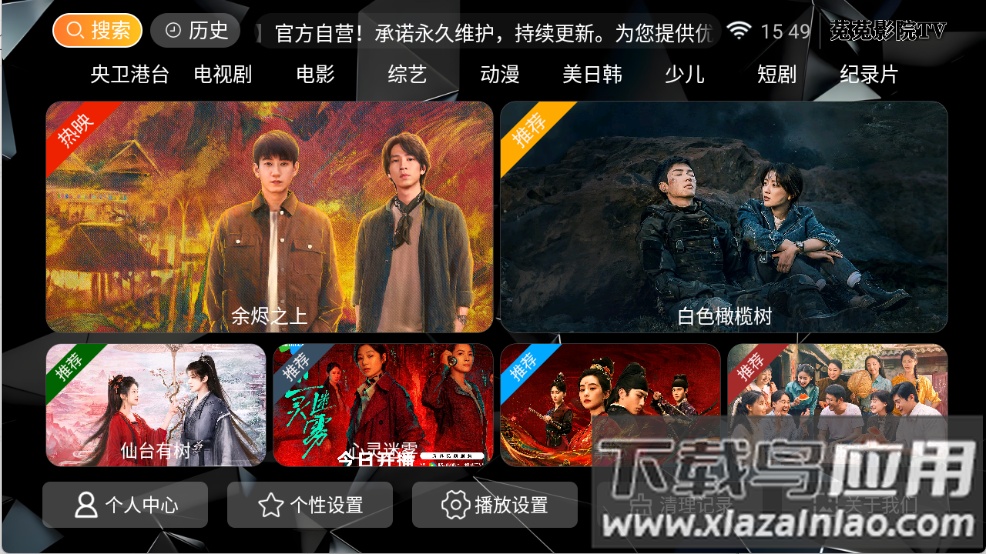Open 个人中心 personal center
Screen dimensions: 986x554
(x=125, y=505)
